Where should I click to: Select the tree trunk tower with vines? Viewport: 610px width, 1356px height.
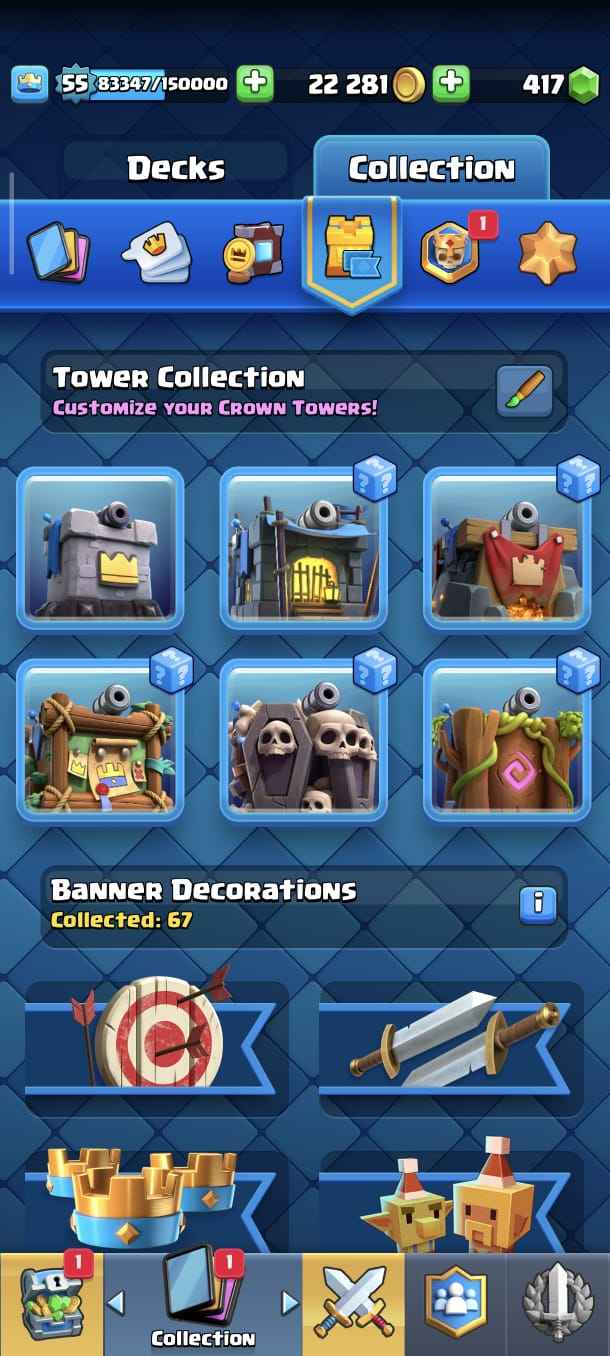tap(506, 740)
